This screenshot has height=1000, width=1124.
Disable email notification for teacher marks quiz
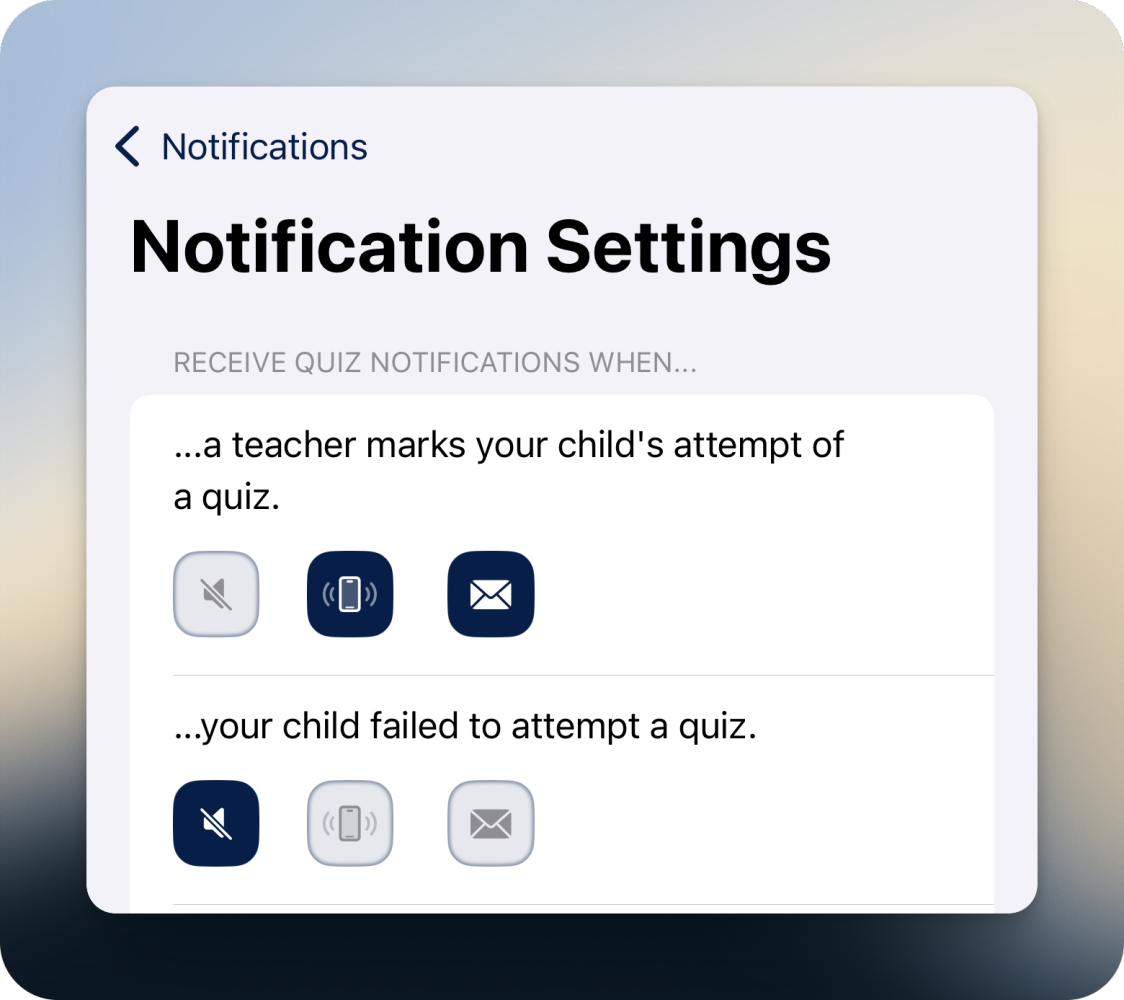coord(490,594)
